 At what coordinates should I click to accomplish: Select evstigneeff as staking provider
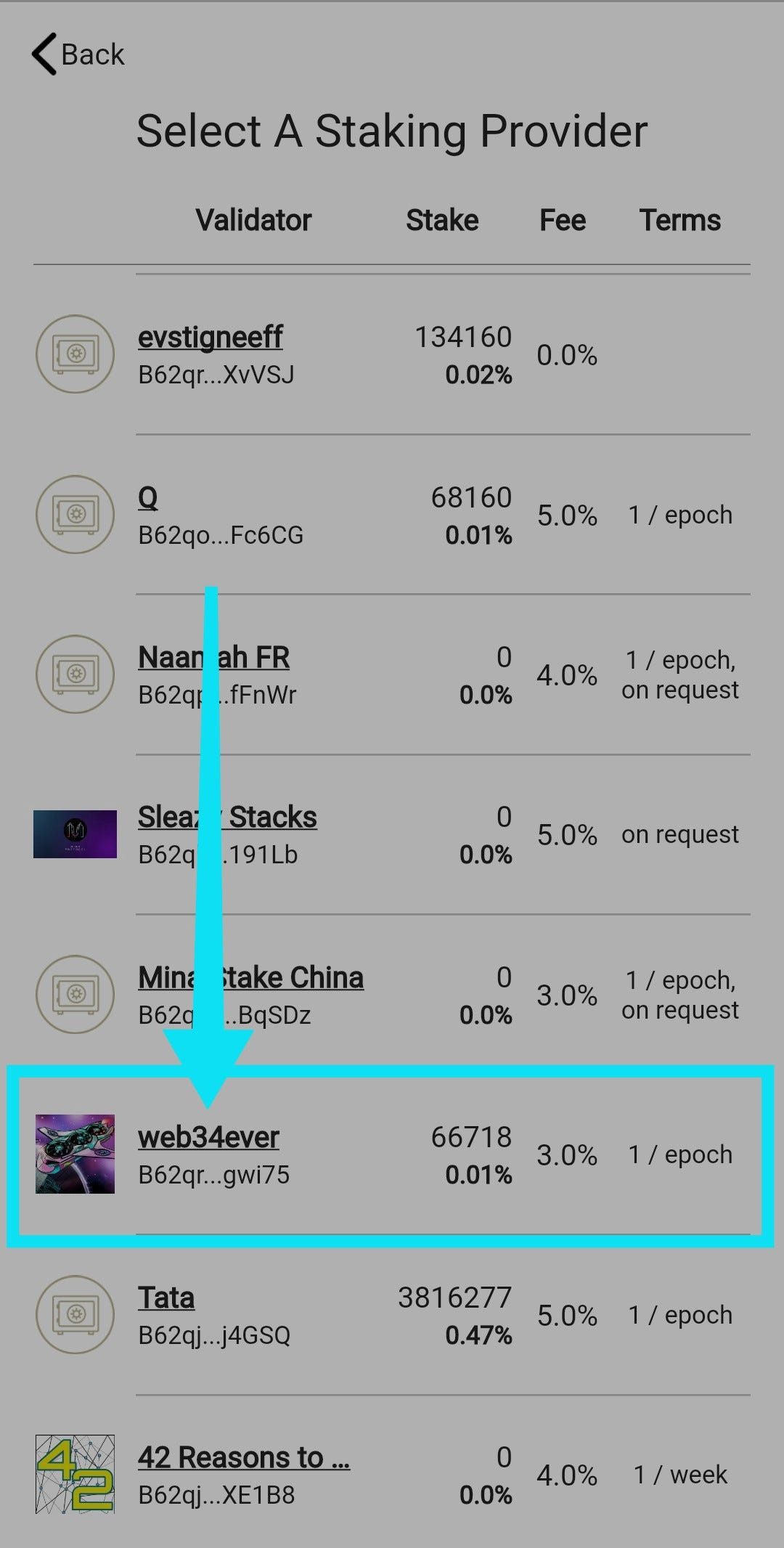[x=211, y=338]
